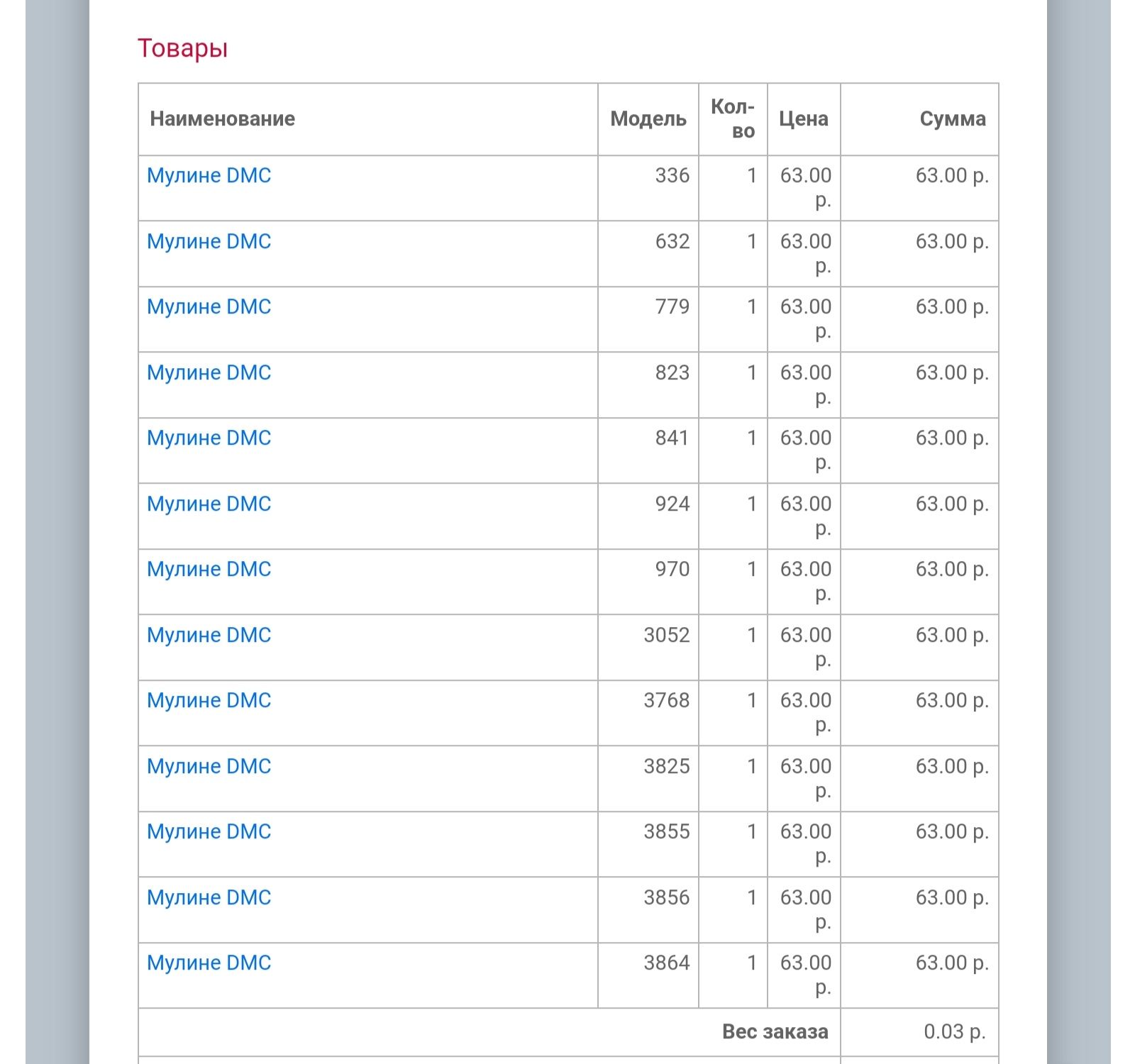This screenshot has height=1064, width=1135.
Task: Open Мулине DMC link for model 3052
Action: (209, 635)
